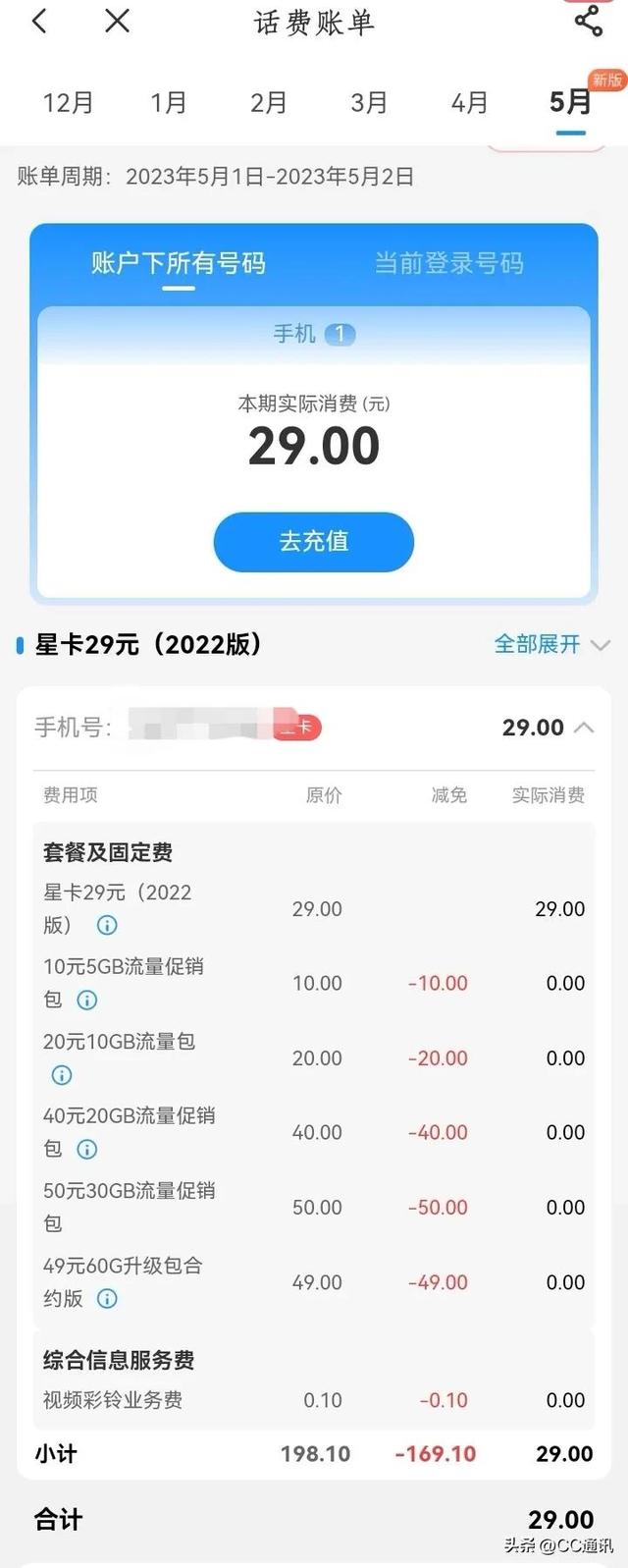The height and width of the screenshot is (1568, 628).
Task: Open the 4月 bill tab
Action: tap(469, 102)
